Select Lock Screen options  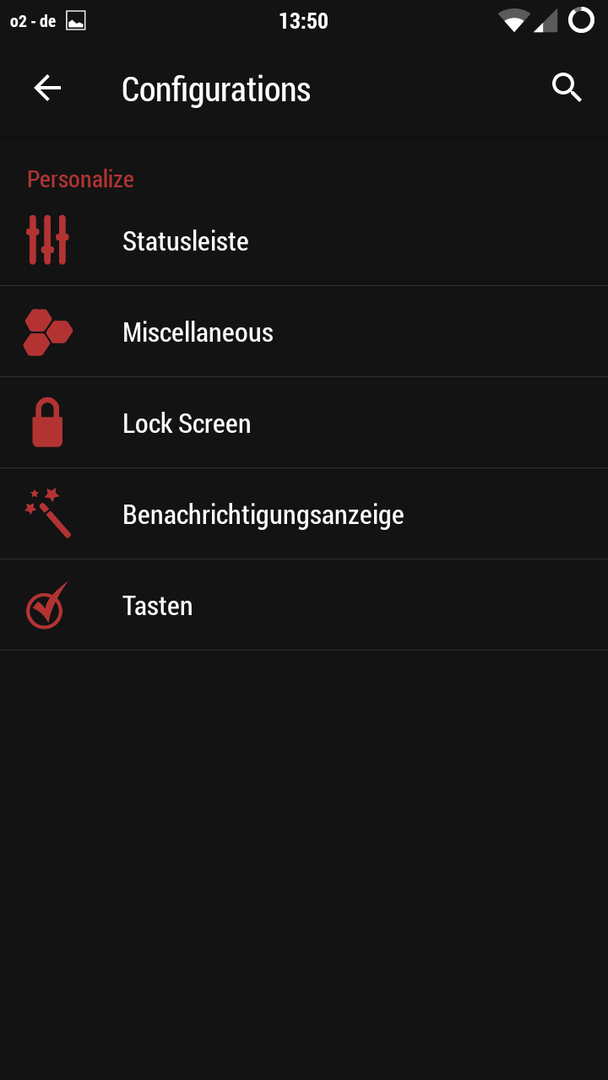[304, 423]
